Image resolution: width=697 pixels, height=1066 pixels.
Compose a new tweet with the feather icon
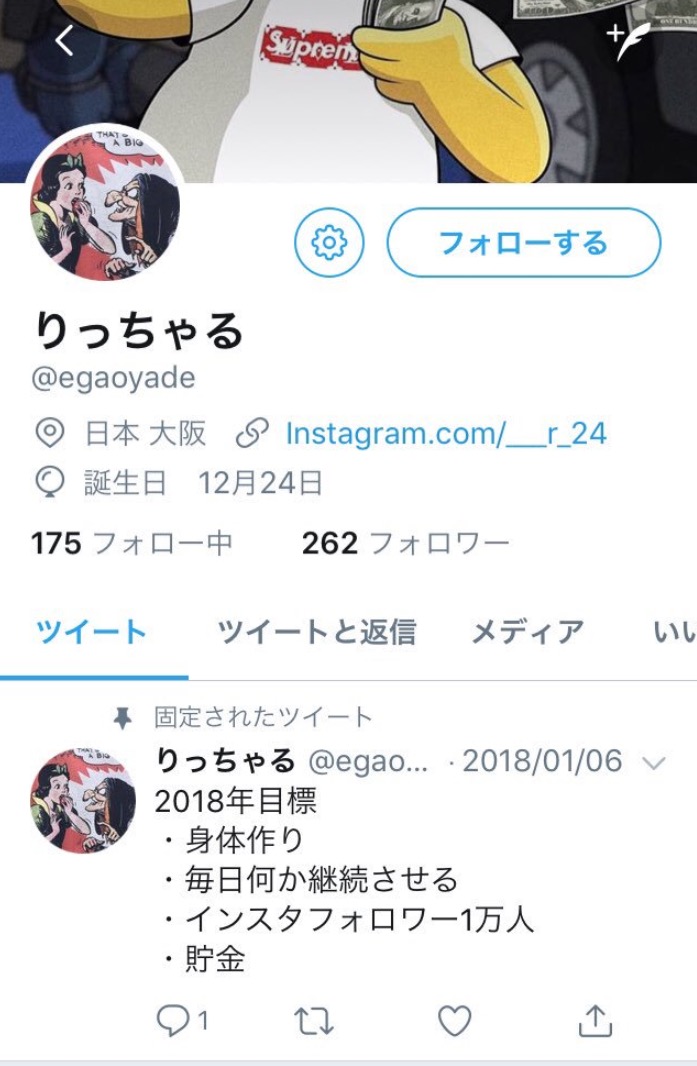(x=628, y=41)
